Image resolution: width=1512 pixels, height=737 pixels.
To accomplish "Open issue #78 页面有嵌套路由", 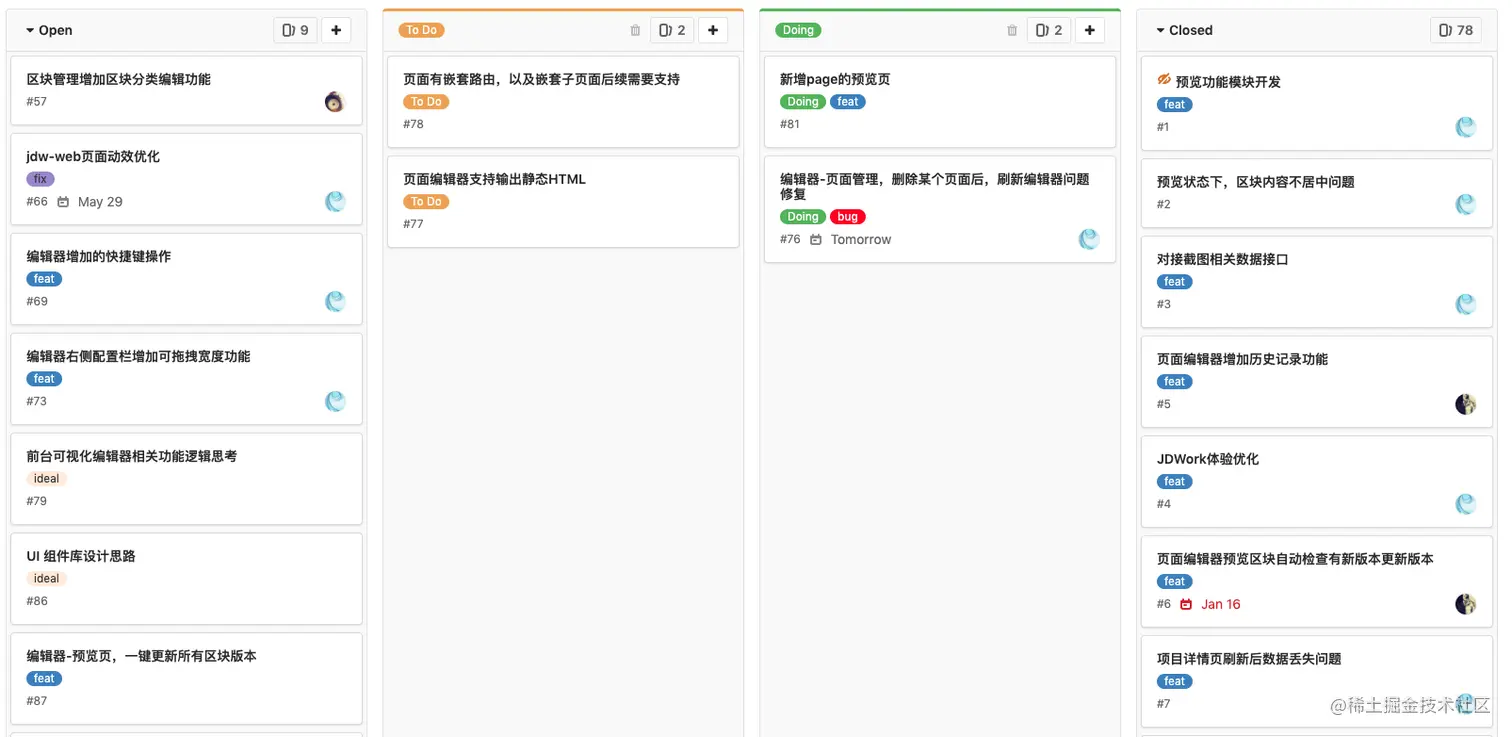I will click(x=541, y=79).
